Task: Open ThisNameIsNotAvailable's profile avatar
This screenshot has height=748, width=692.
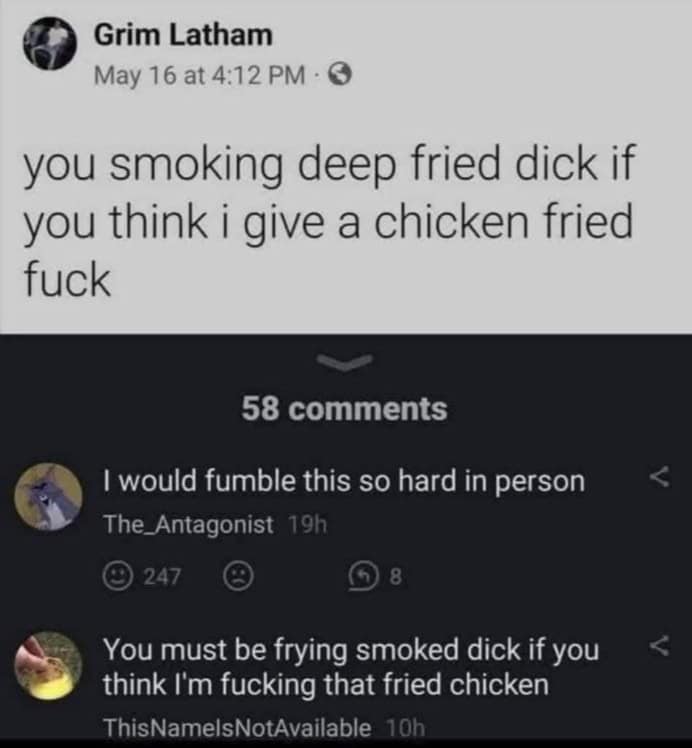Action: 49,665
